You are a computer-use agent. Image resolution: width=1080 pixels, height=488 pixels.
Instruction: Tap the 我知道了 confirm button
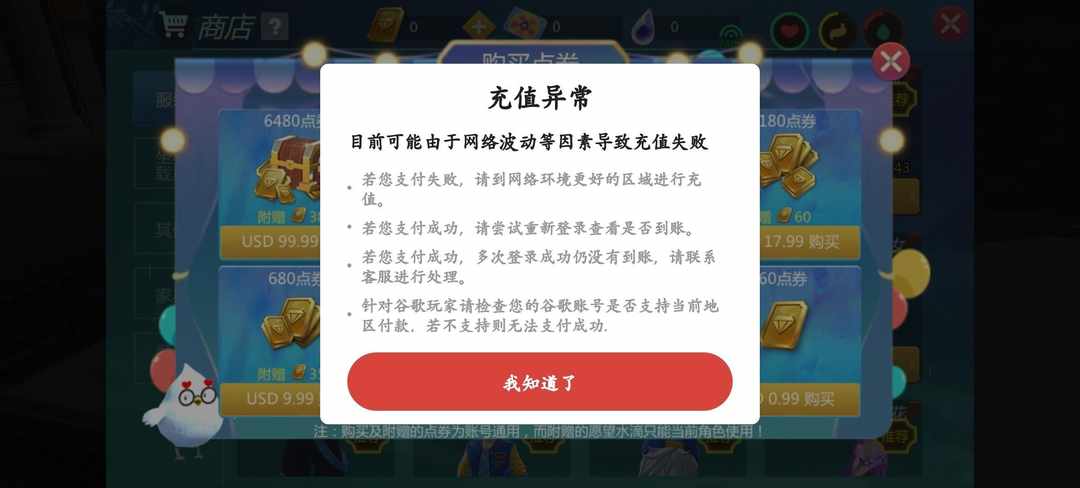(x=539, y=382)
